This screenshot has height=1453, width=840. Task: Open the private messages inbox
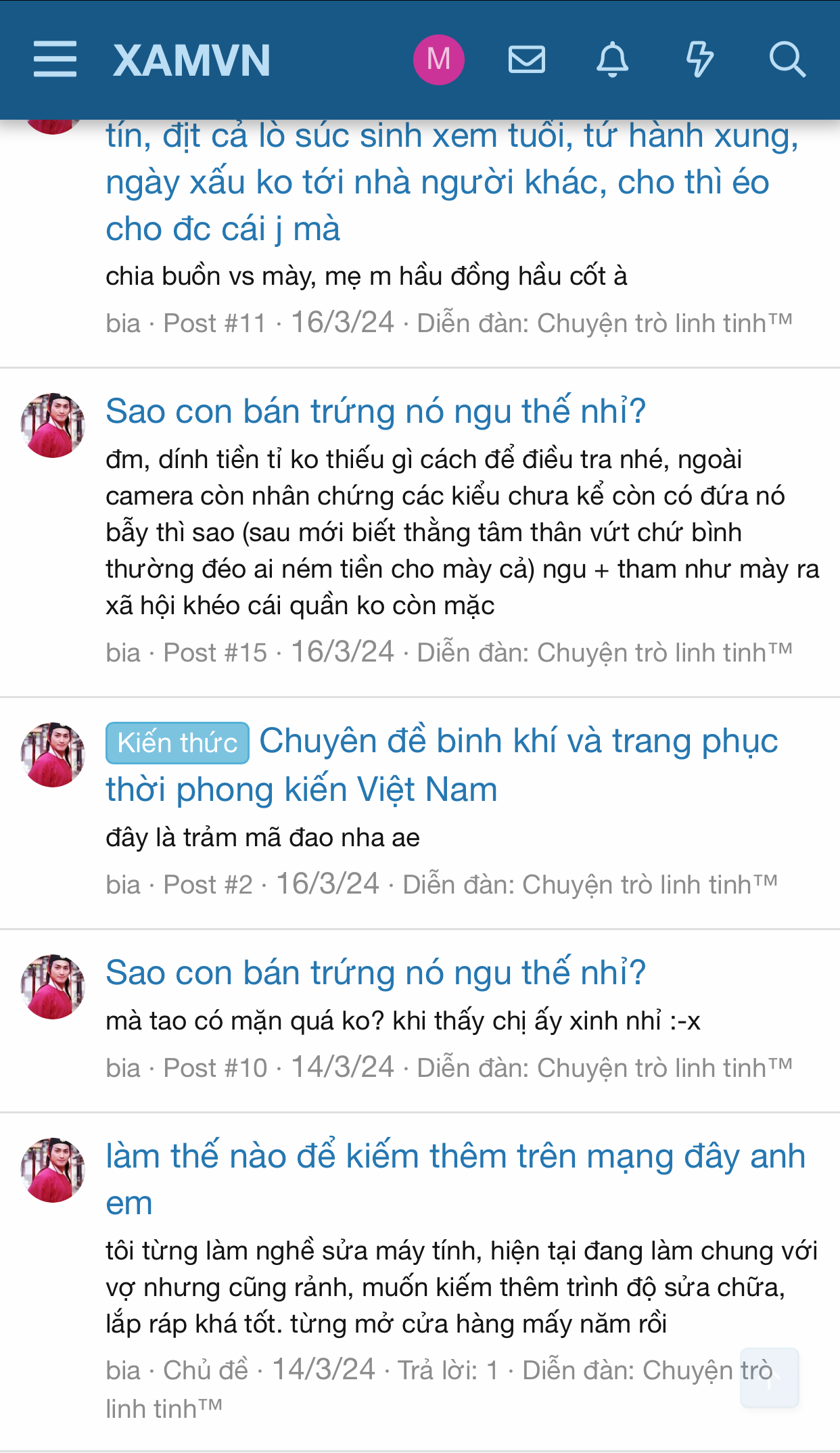pyautogui.click(x=527, y=60)
